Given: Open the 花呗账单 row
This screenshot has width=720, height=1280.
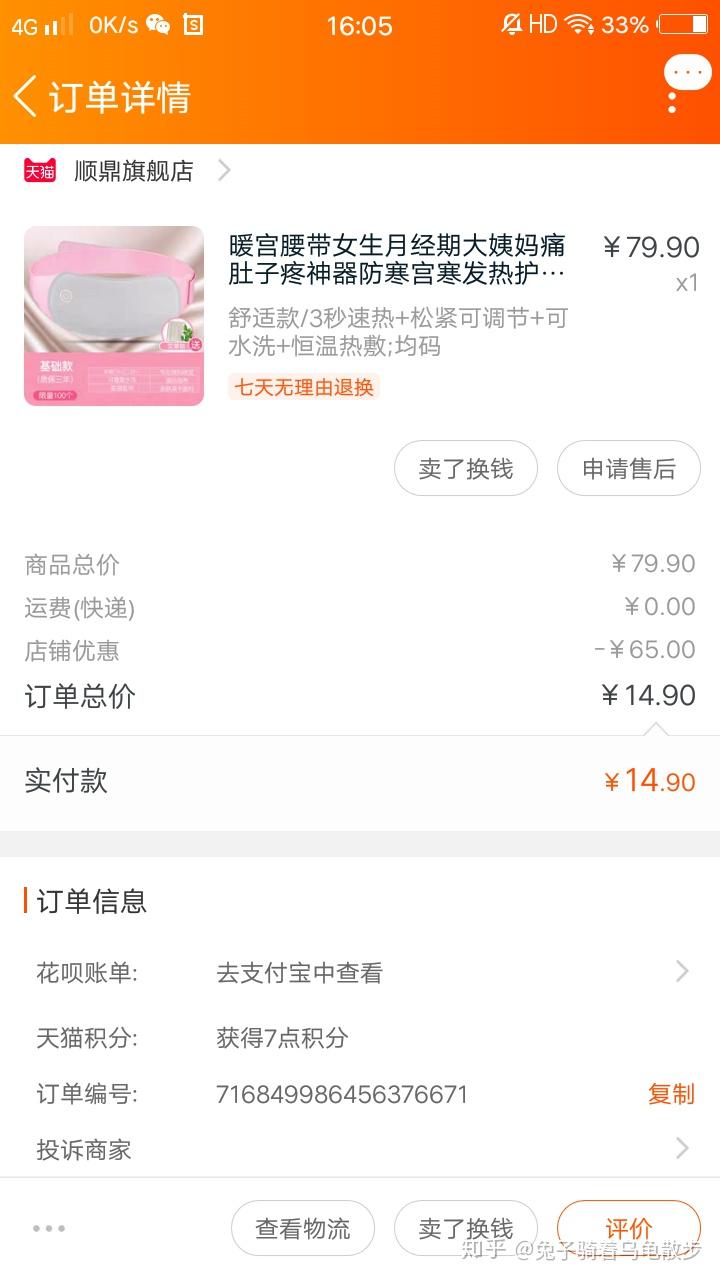Looking at the screenshot, I should [360, 972].
